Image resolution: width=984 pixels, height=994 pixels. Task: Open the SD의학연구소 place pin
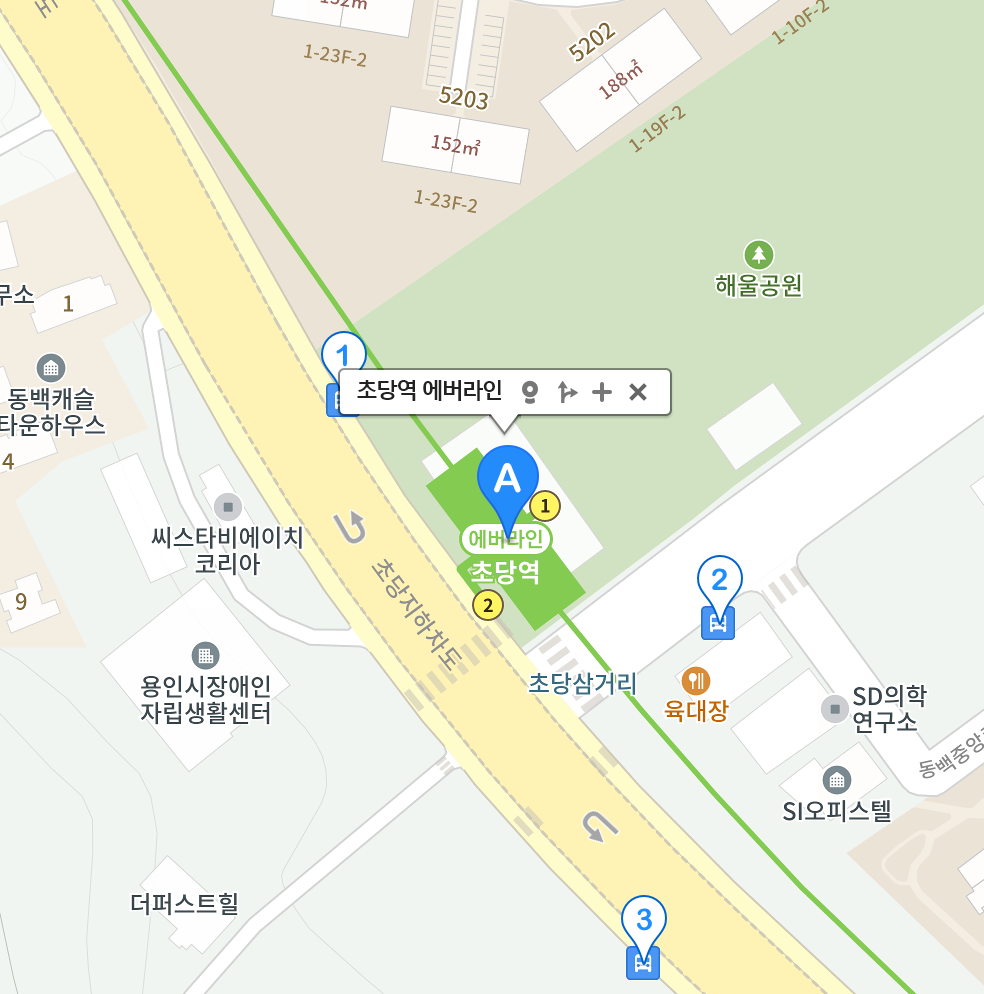click(x=834, y=709)
